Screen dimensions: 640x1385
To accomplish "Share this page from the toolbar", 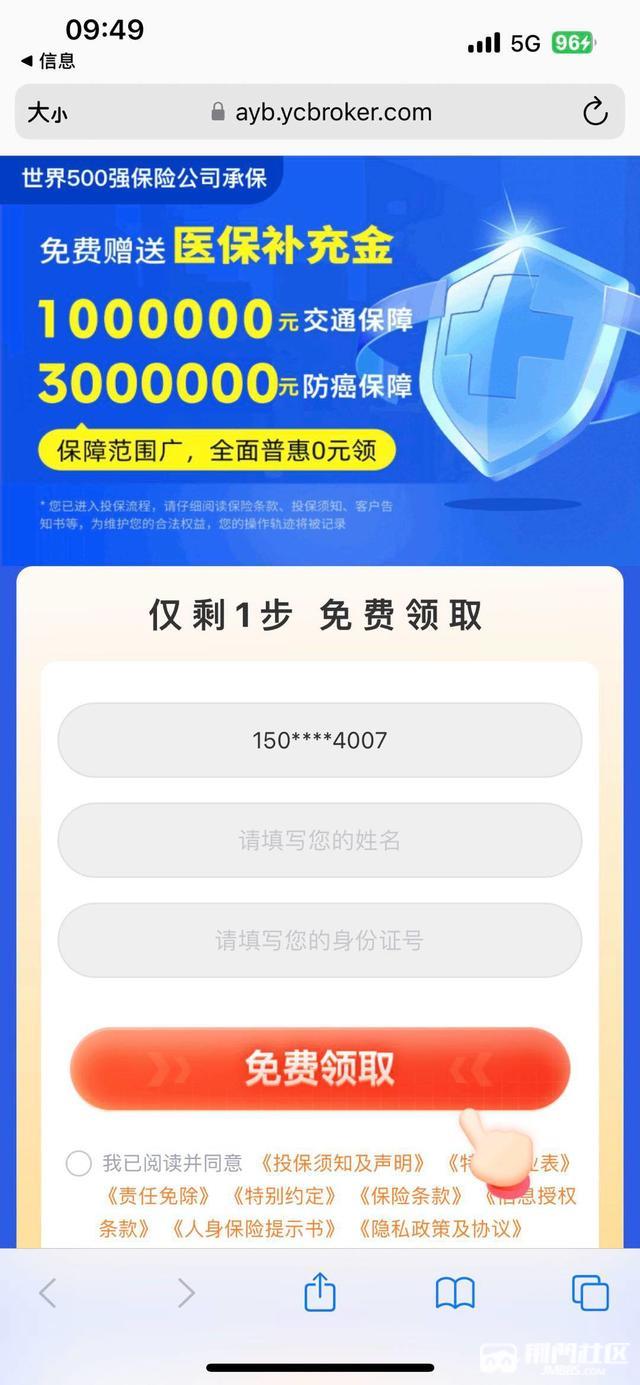I will [x=320, y=1293].
